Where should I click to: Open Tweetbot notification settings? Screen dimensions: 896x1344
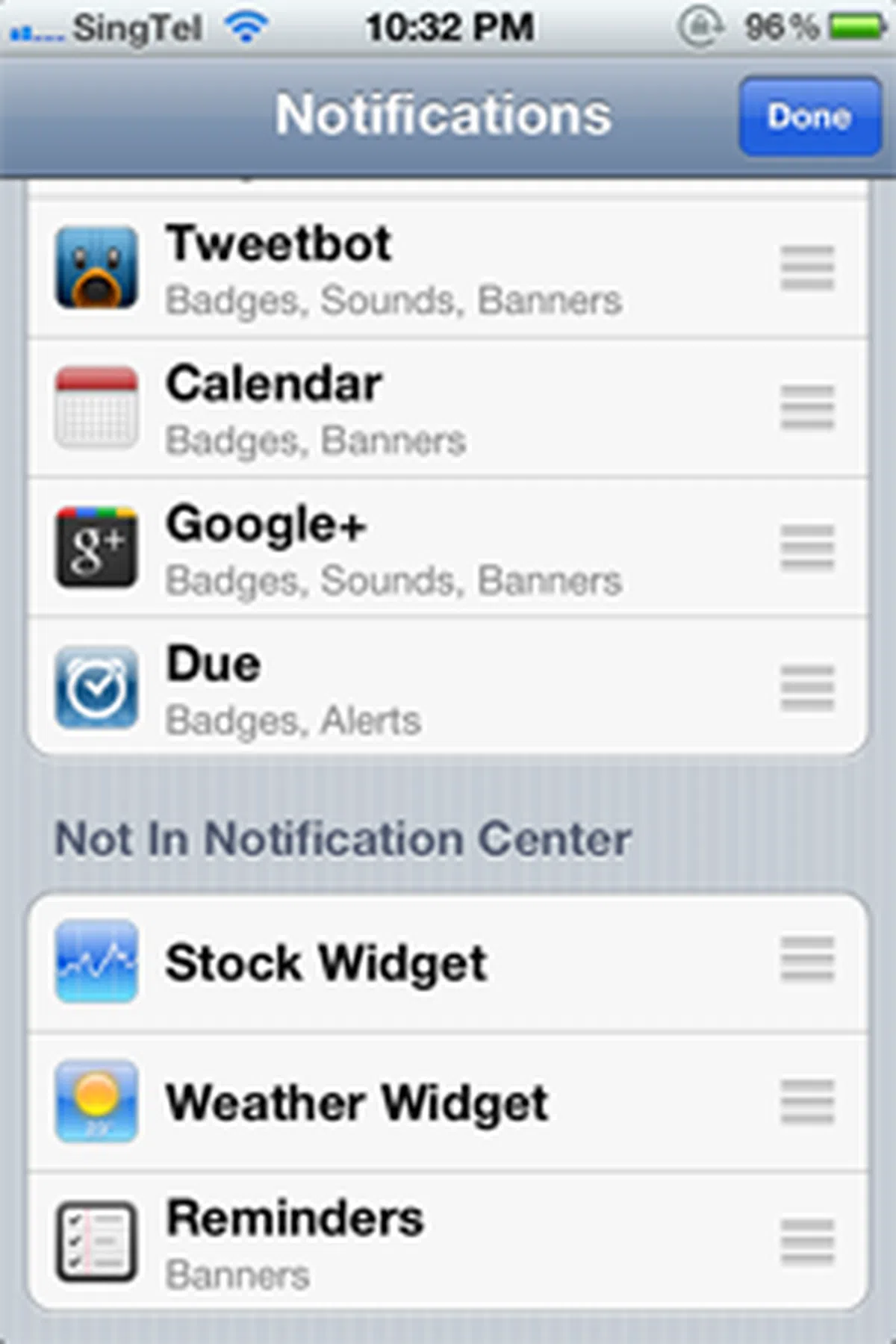[392, 269]
